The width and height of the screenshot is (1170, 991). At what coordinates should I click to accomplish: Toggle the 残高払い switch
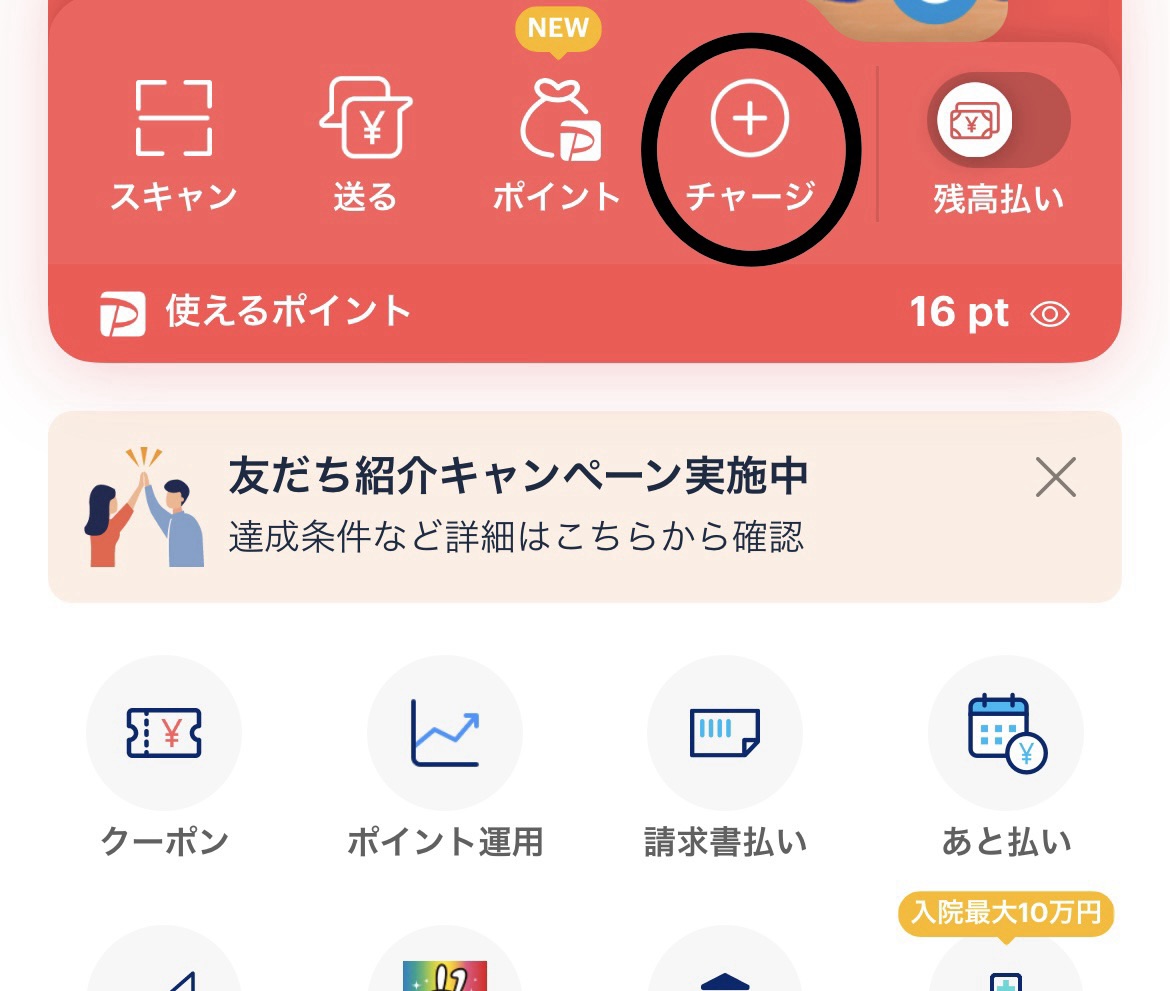(998, 121)
